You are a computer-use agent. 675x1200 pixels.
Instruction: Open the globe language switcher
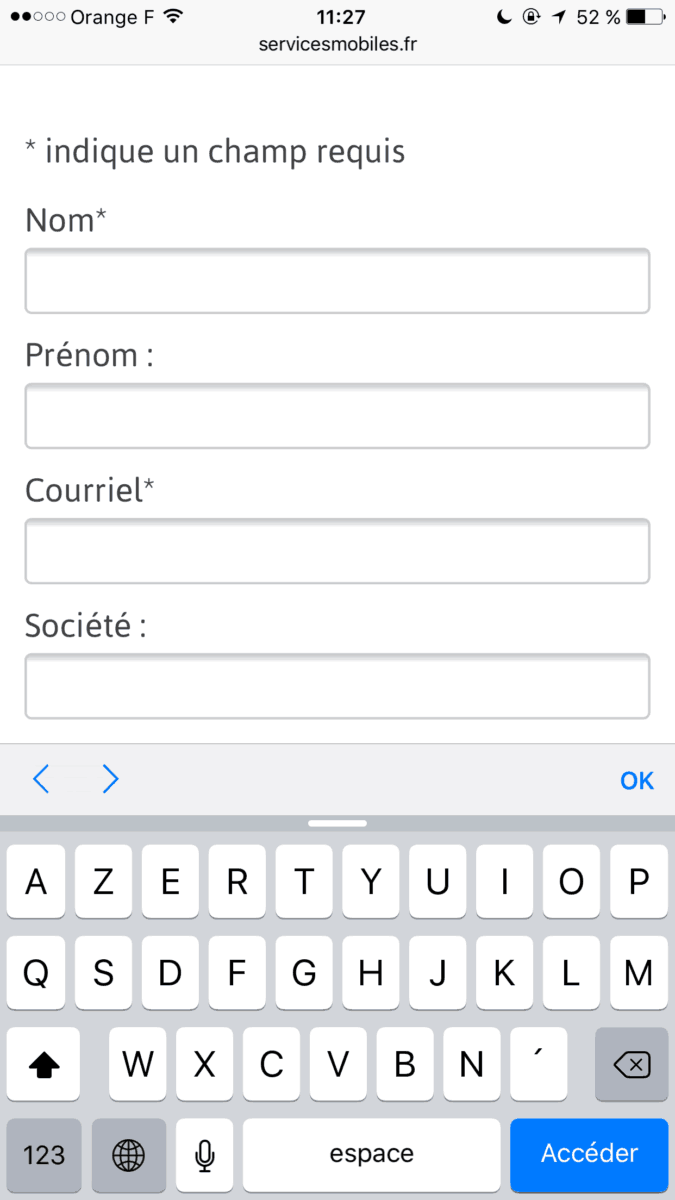point(128,1155)
